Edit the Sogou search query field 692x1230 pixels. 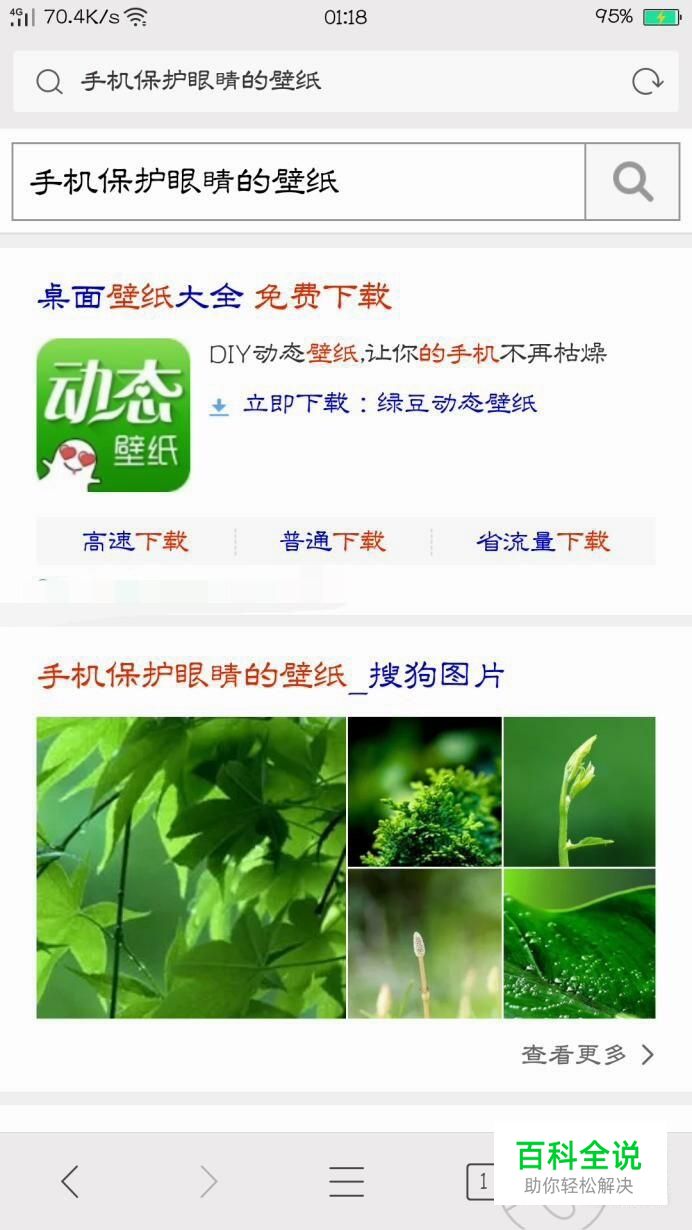click(x=298, y=181)
